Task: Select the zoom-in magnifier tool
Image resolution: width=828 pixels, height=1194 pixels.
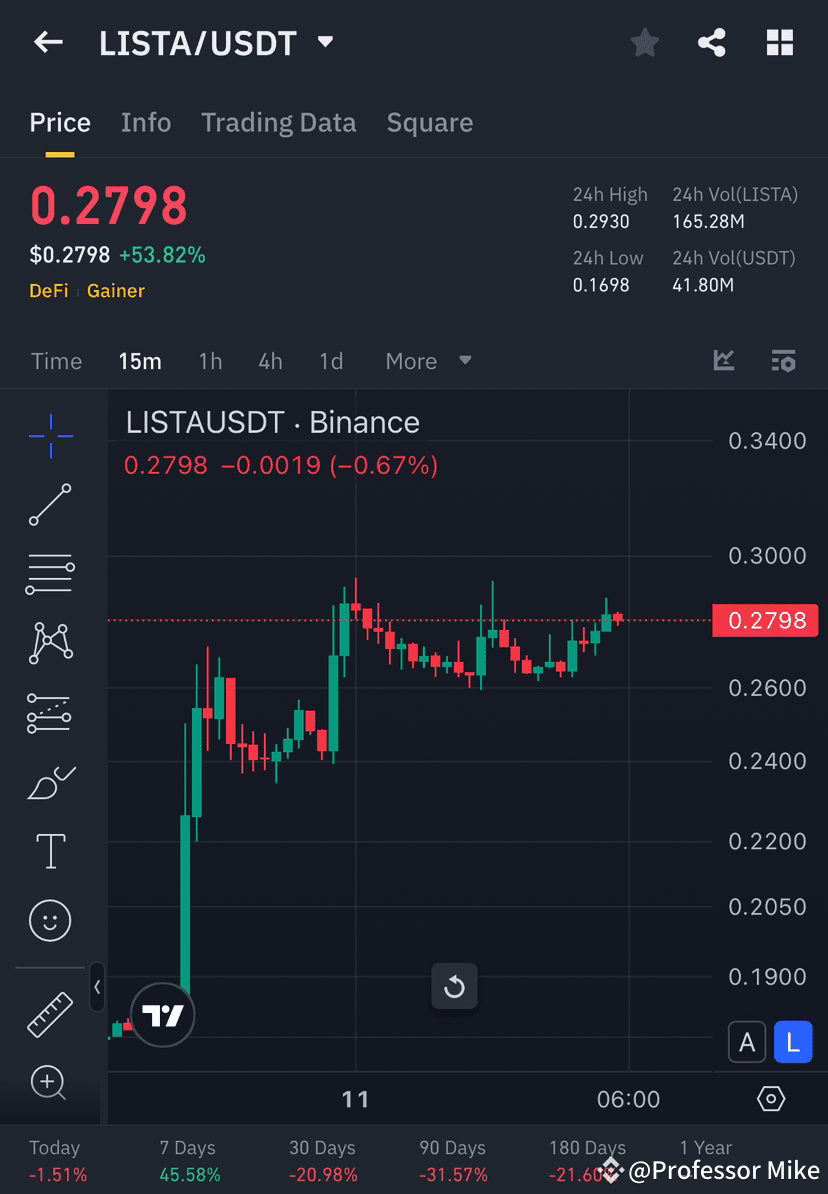Action: [x=50, y=1083]
